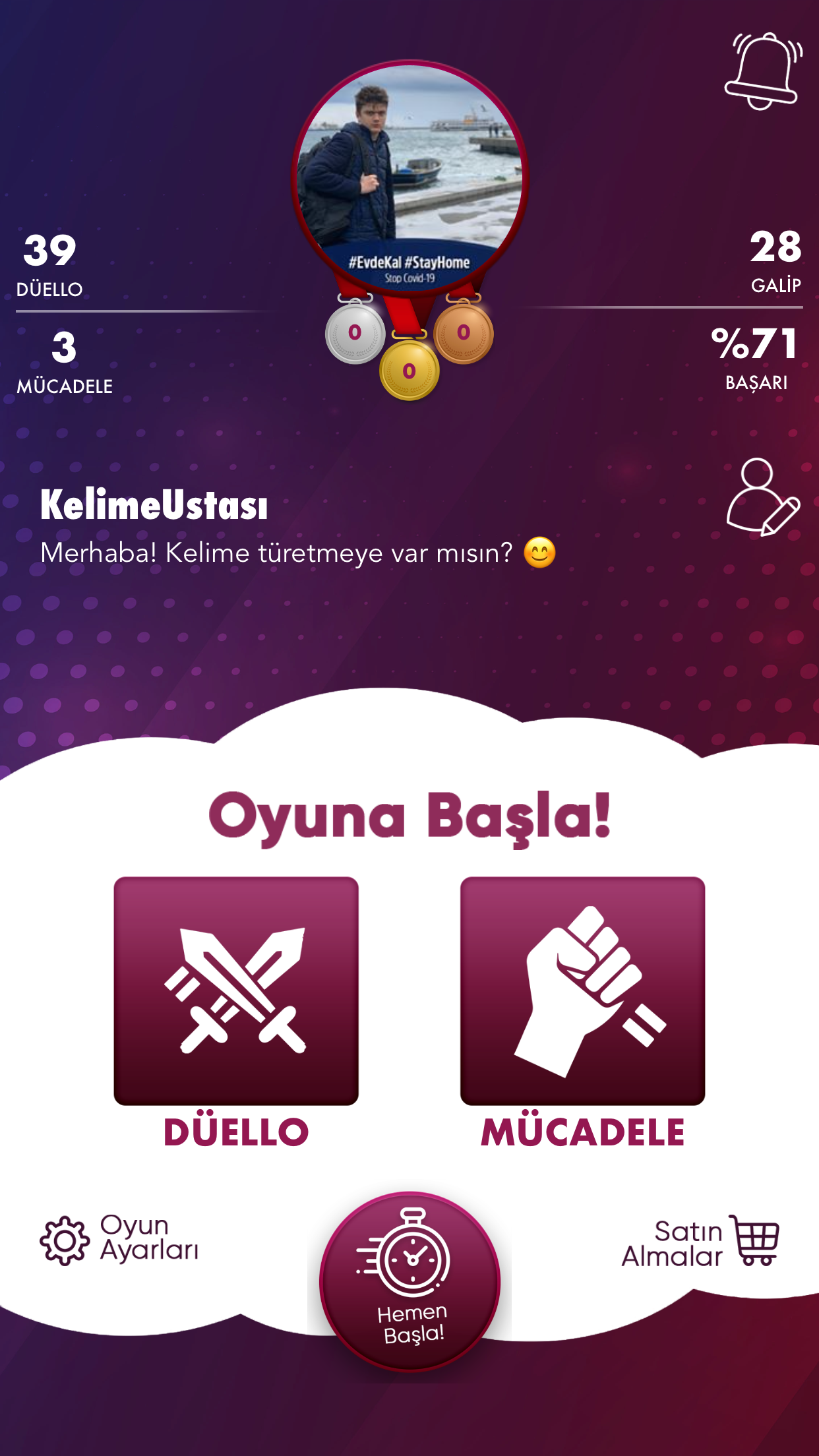Screen dimensions: 819x1456
Task: Tap the edit profile icon
Action: 763,497
